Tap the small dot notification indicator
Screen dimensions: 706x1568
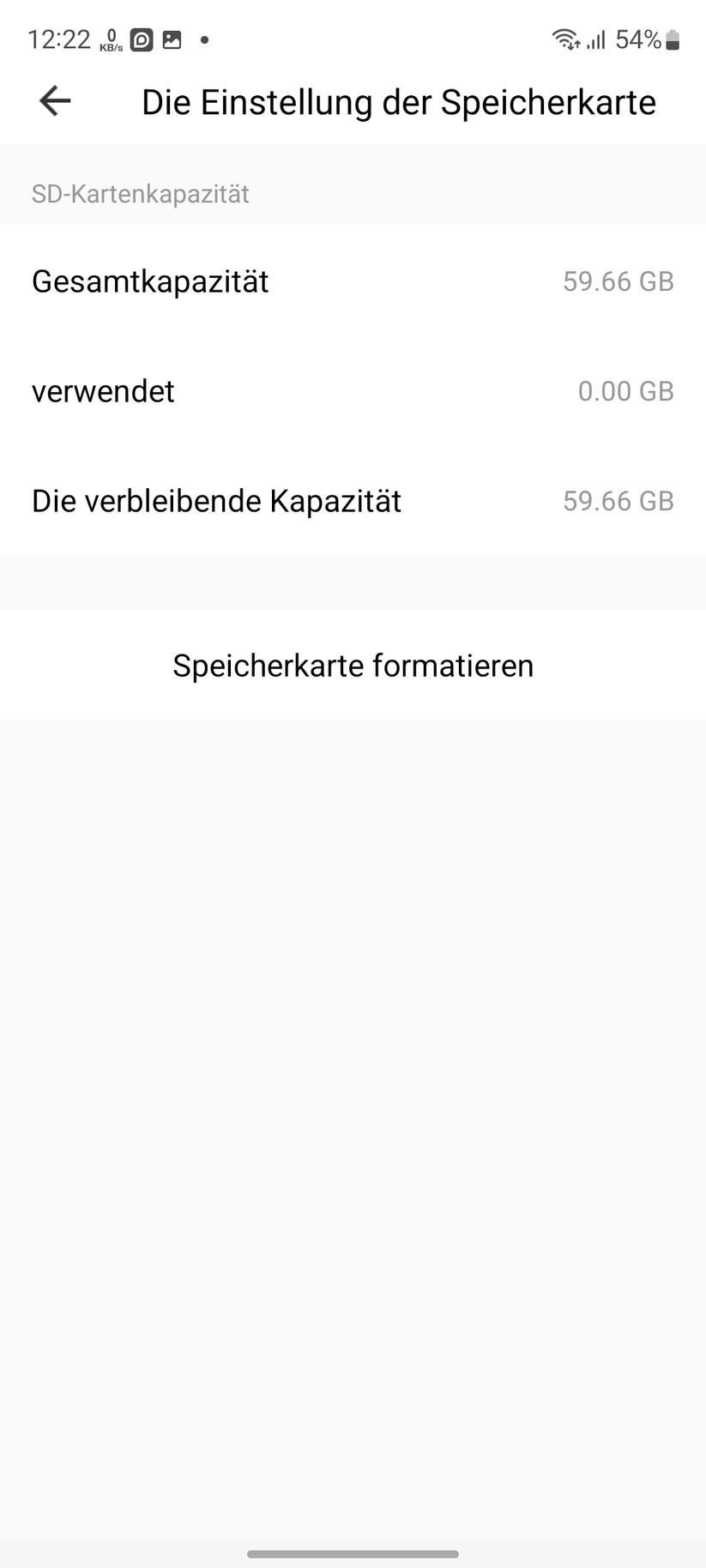click(x=204, y=40)
